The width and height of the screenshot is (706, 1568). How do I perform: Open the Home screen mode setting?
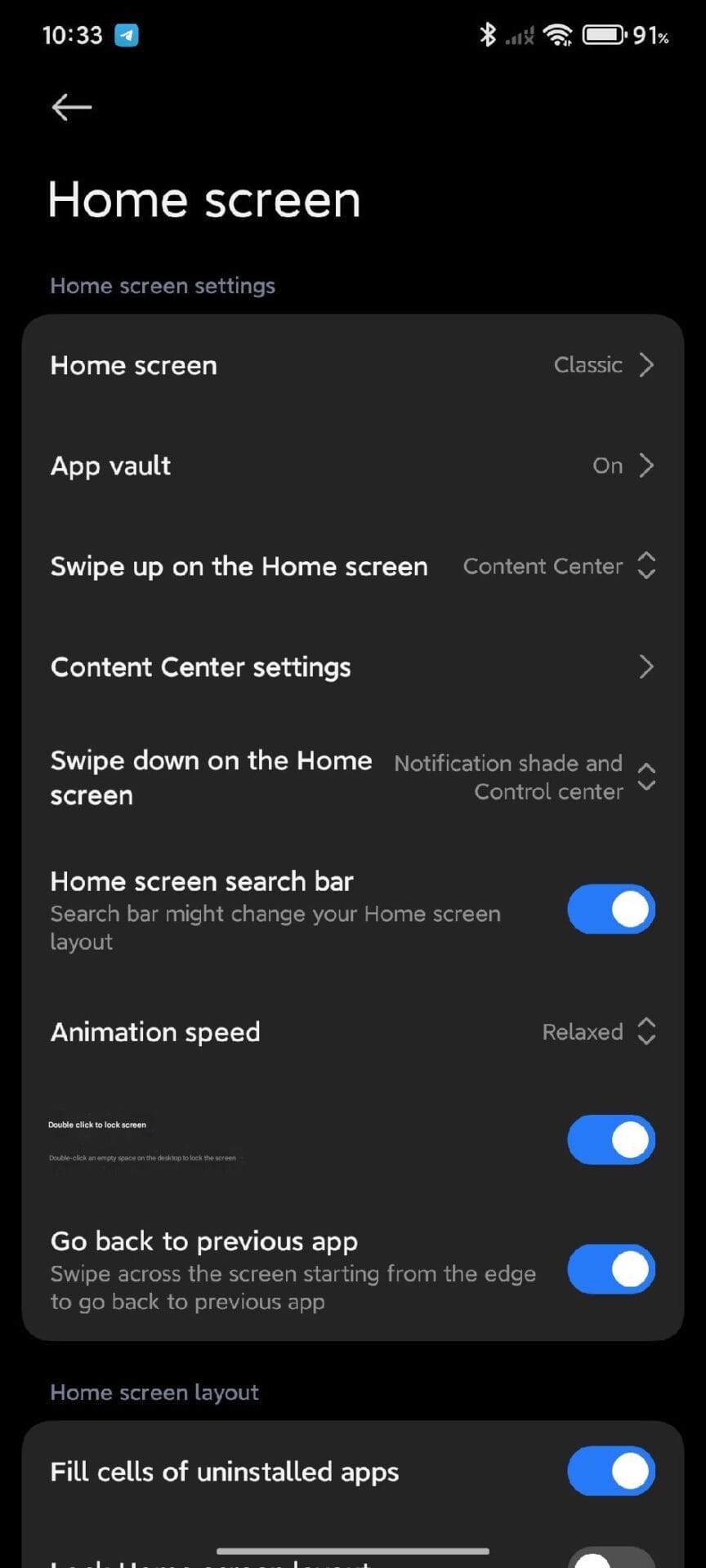(x=353, y=365)
